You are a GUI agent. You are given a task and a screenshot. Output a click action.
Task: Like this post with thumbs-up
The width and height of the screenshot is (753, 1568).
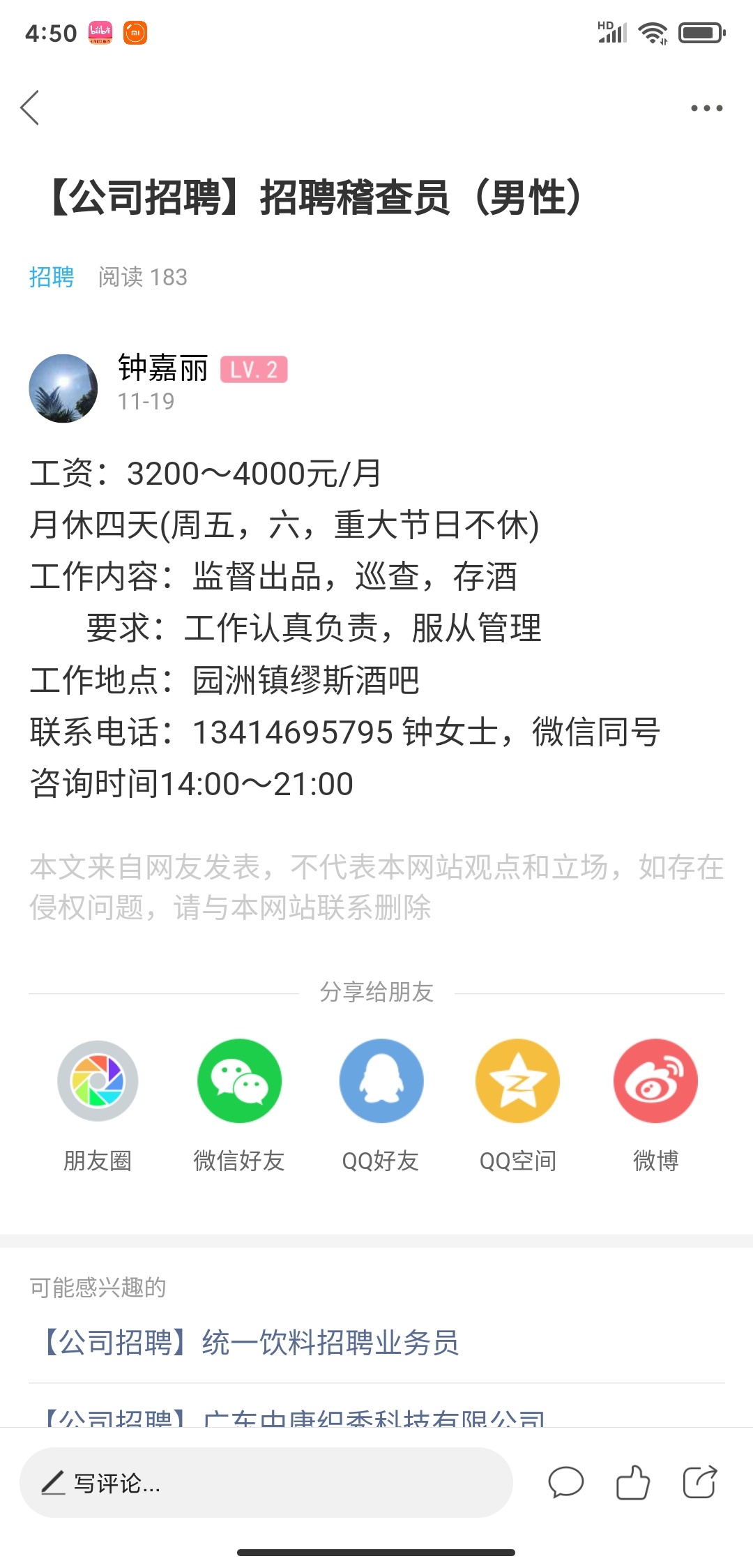coord(632,1482)
